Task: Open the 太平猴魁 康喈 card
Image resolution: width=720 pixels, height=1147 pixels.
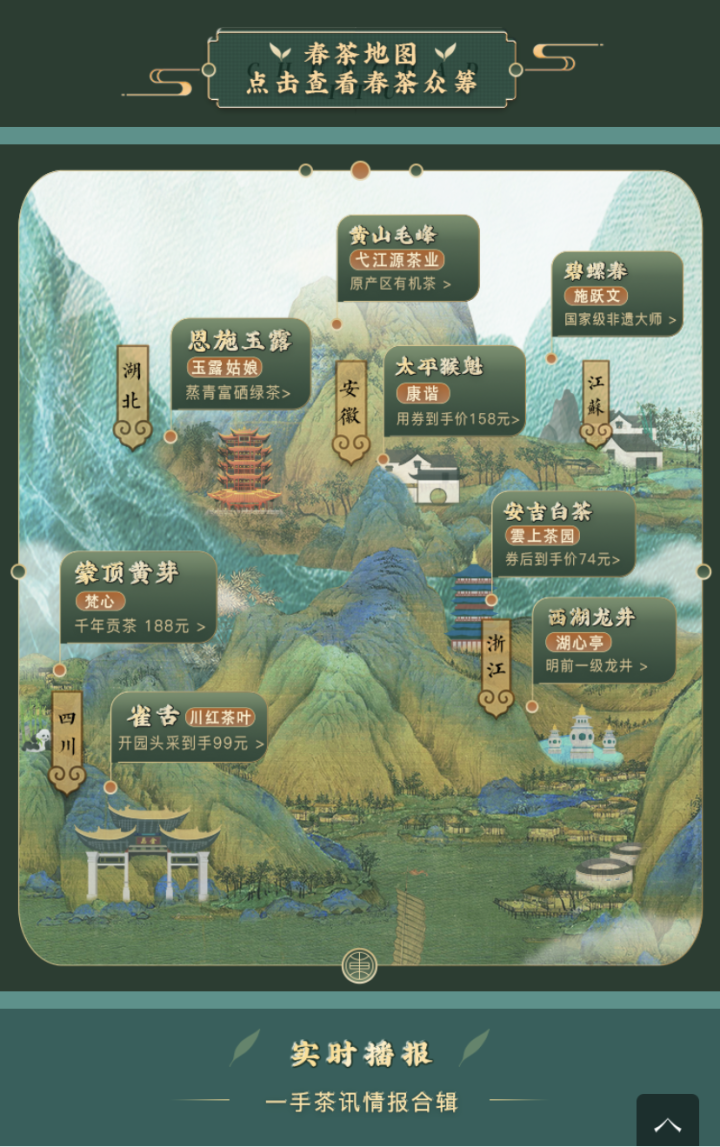Action: point(454,392)
